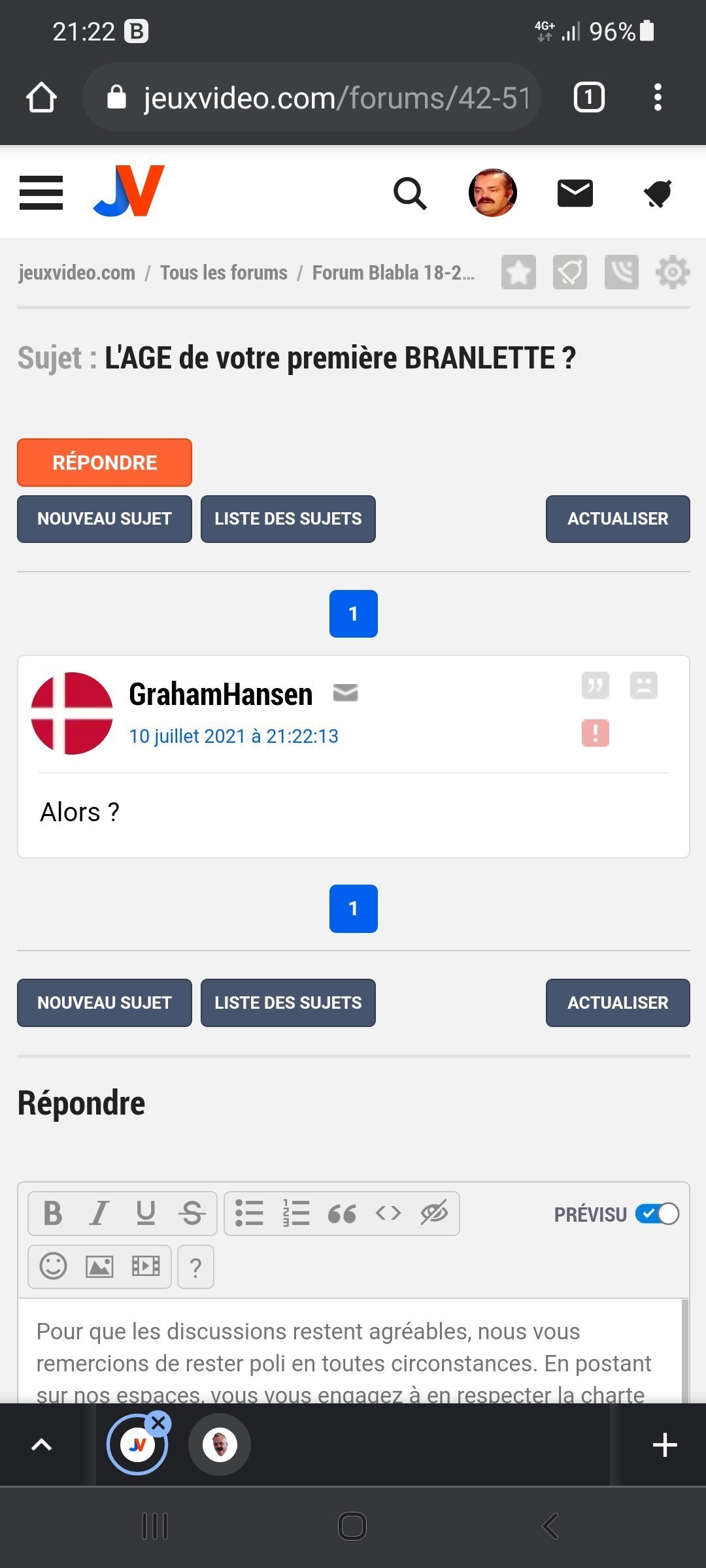The height and width of the screenshot is (1568, 706).
Task: Open GrahamHansen's profile
Action: click(220, 694)
